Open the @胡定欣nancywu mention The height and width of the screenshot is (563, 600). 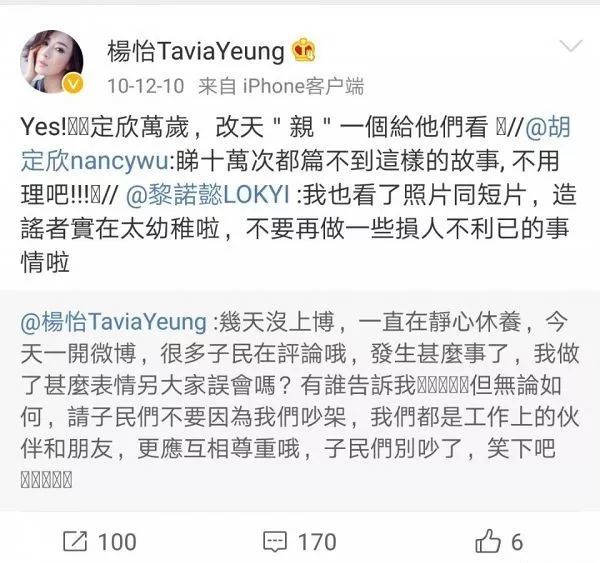(95, 160)
